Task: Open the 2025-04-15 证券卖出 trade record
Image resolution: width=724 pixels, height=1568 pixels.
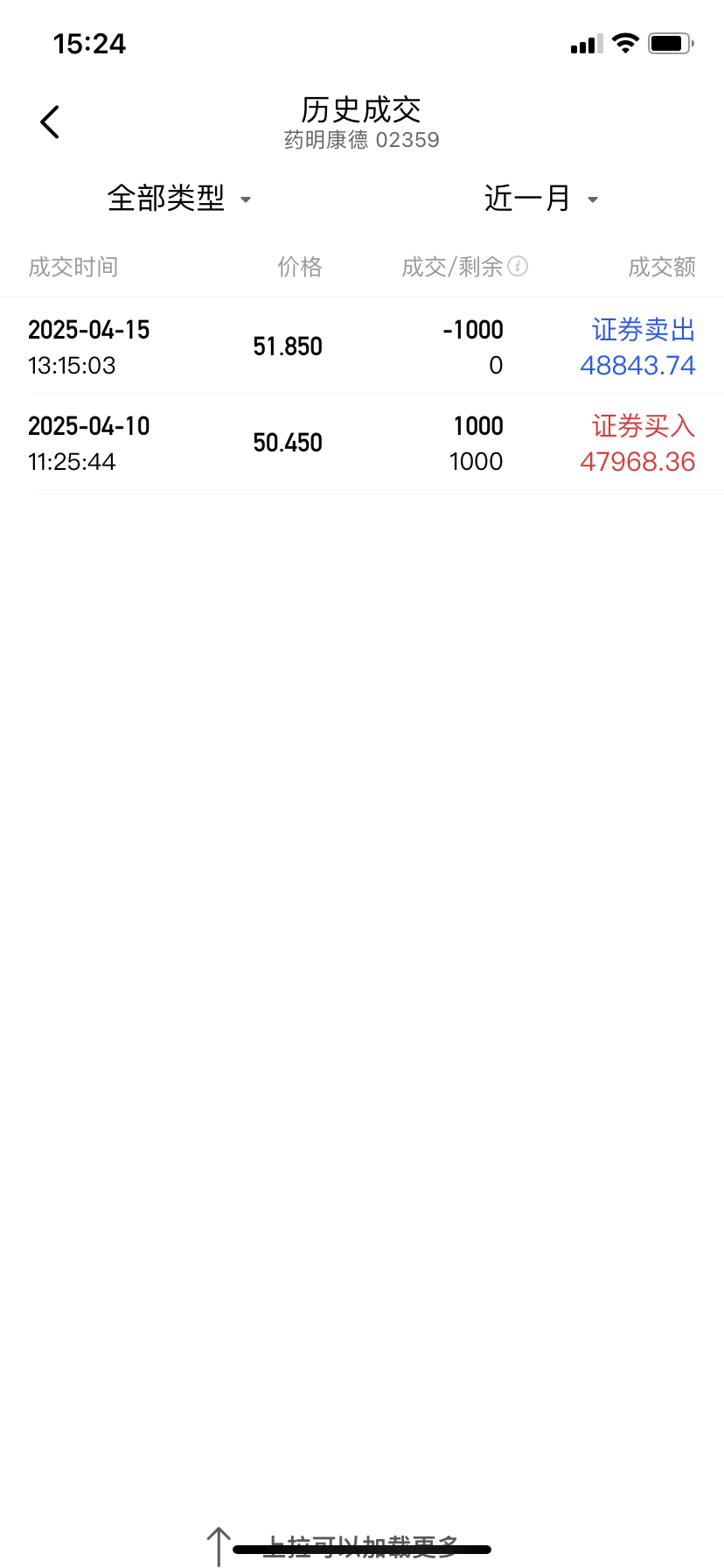Action: 362,346
